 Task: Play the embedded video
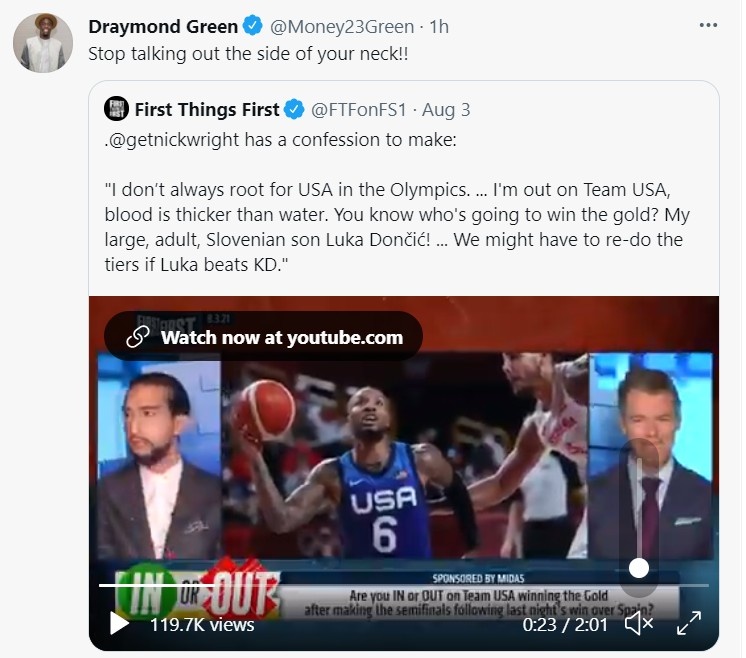[x=119, y=624]
